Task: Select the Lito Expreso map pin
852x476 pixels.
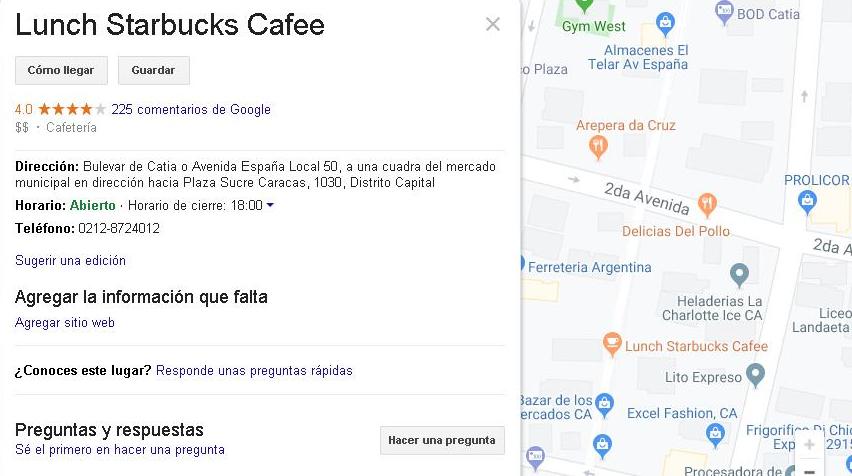Action: pos(756,375)
